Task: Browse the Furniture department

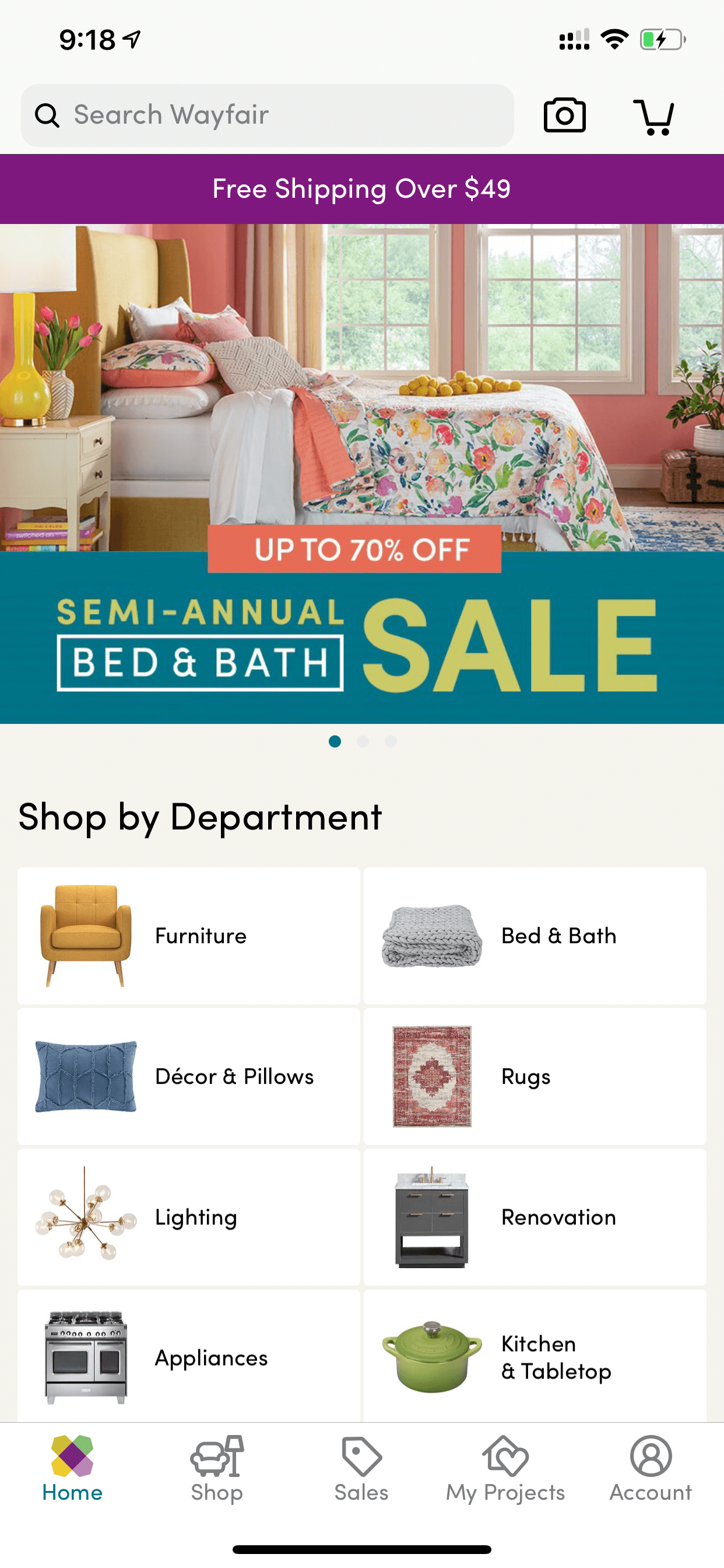Action: click(189, 936)
